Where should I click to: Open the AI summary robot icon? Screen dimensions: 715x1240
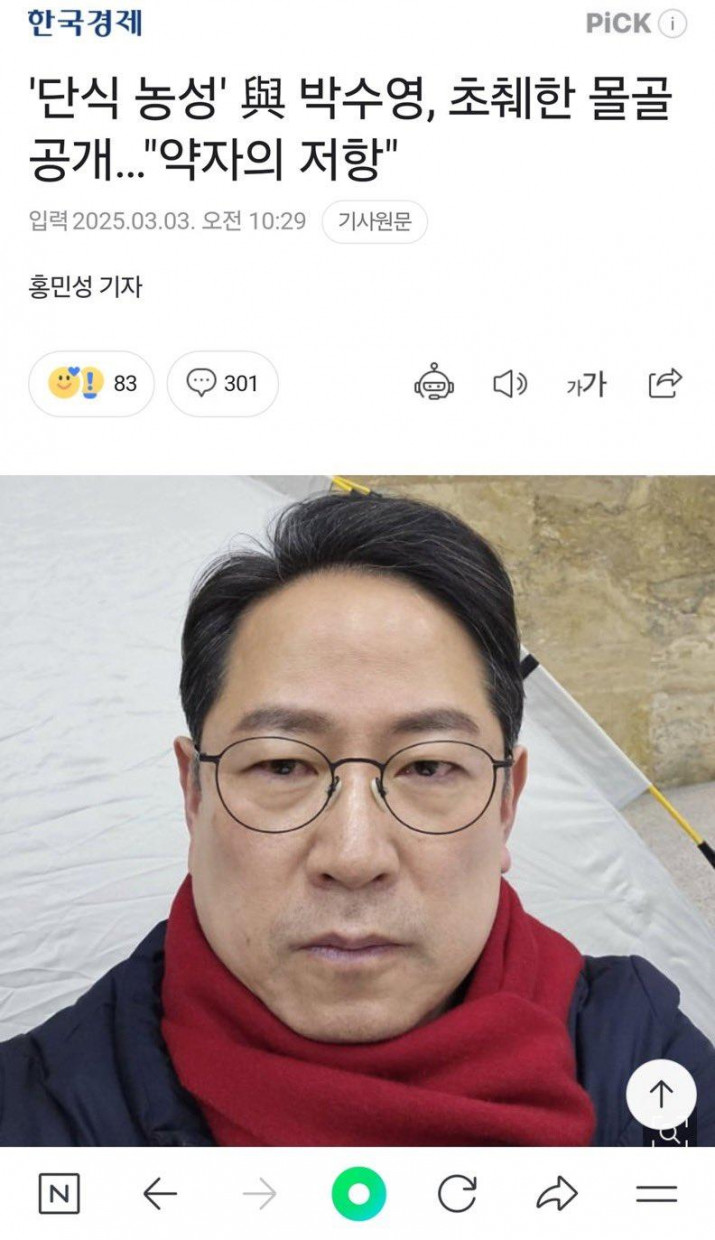[434, 383]
